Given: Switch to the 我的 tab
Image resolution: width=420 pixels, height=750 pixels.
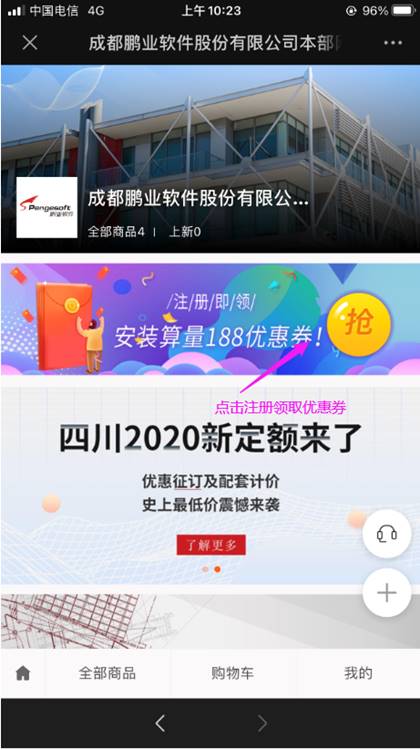Looking at the screenshot, I should (x=358, y=673).
